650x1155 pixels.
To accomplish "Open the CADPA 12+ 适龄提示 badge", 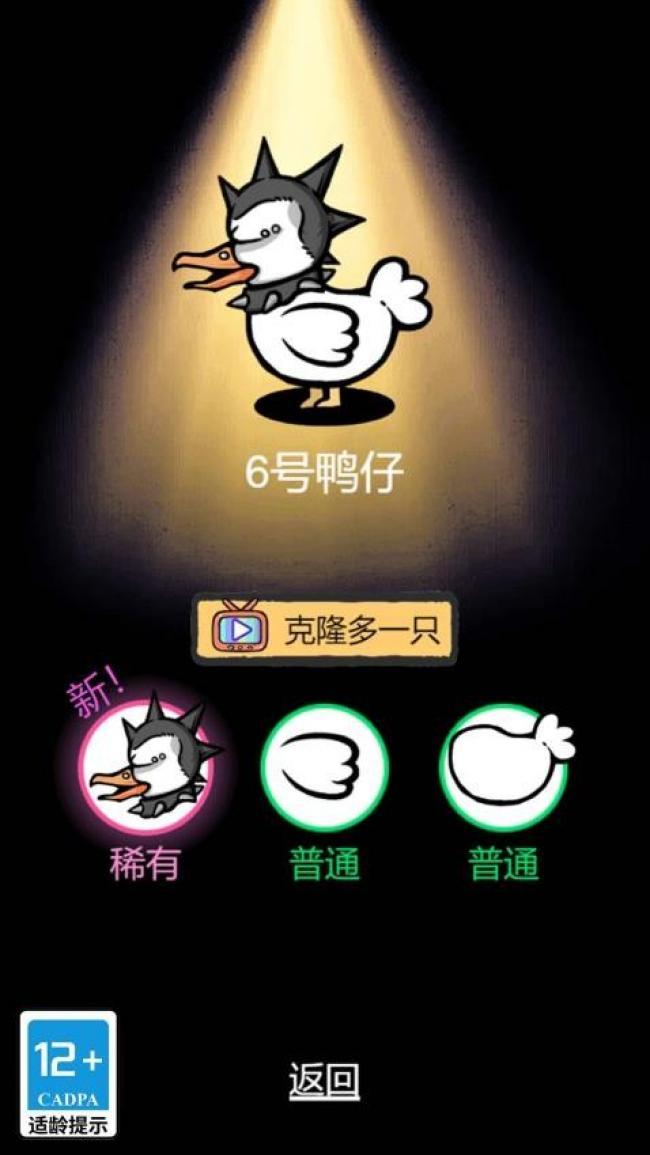I will click(68, 1074).
